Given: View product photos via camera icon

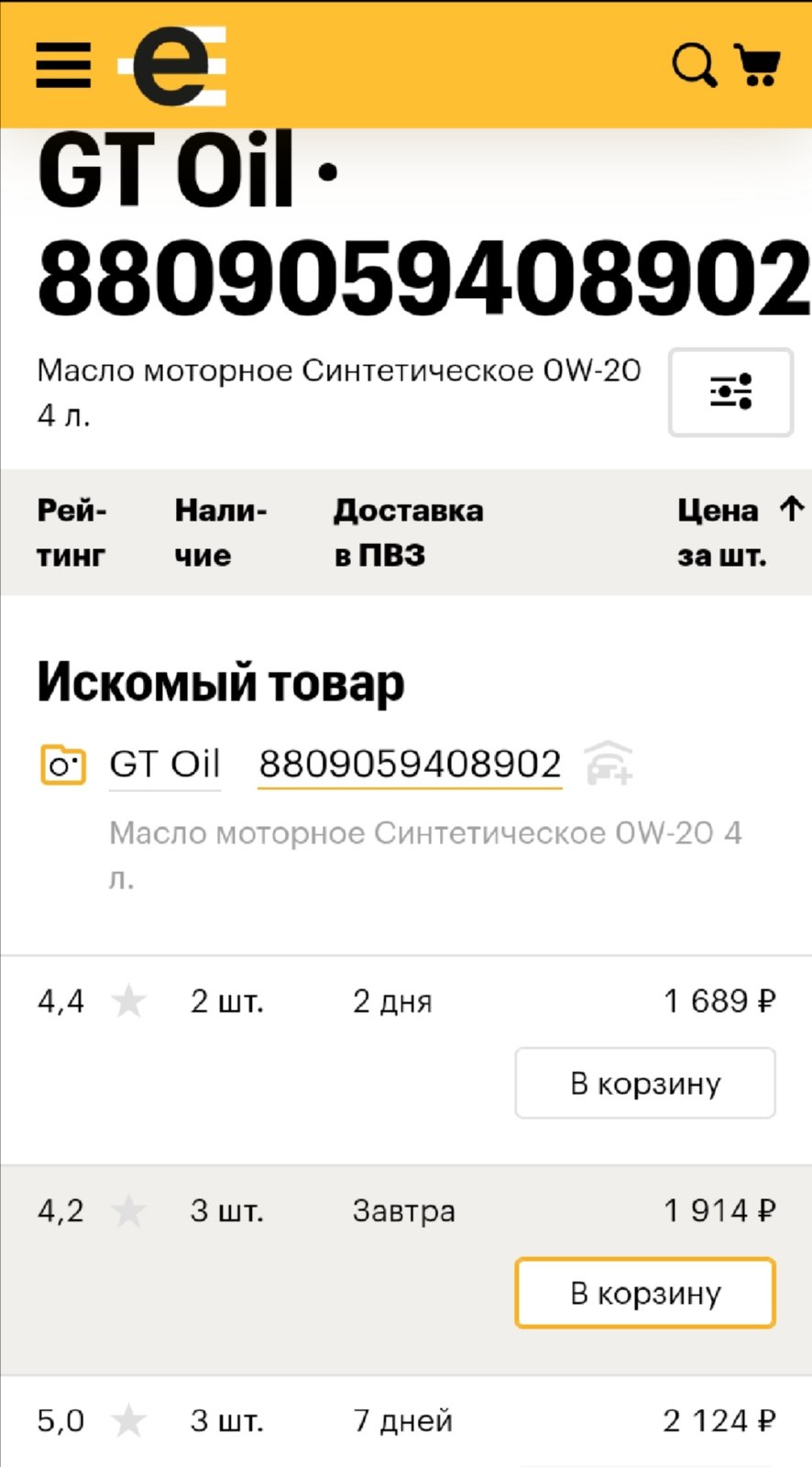Looking at the screenshot, I should [63, 765].
